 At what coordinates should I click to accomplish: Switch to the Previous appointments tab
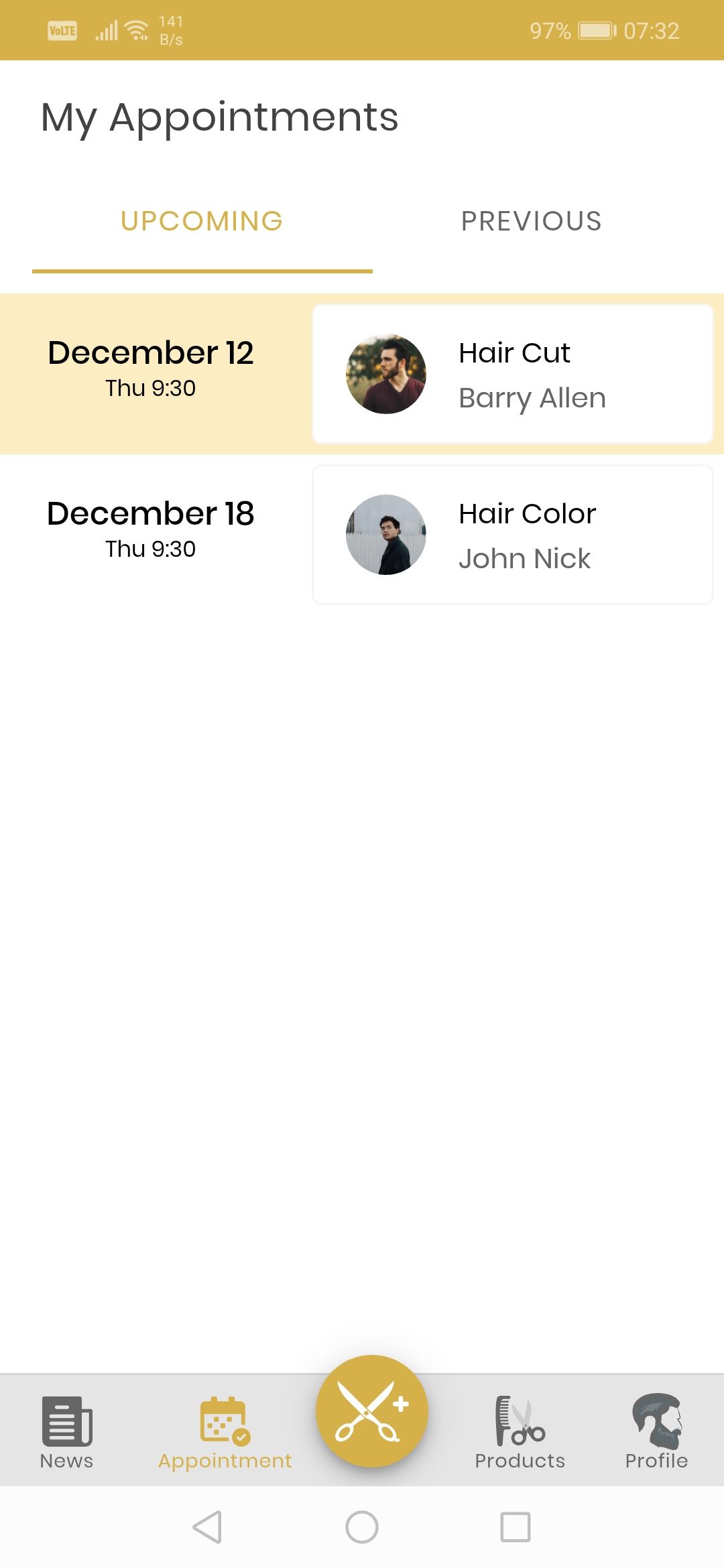(x=531, y=222)
